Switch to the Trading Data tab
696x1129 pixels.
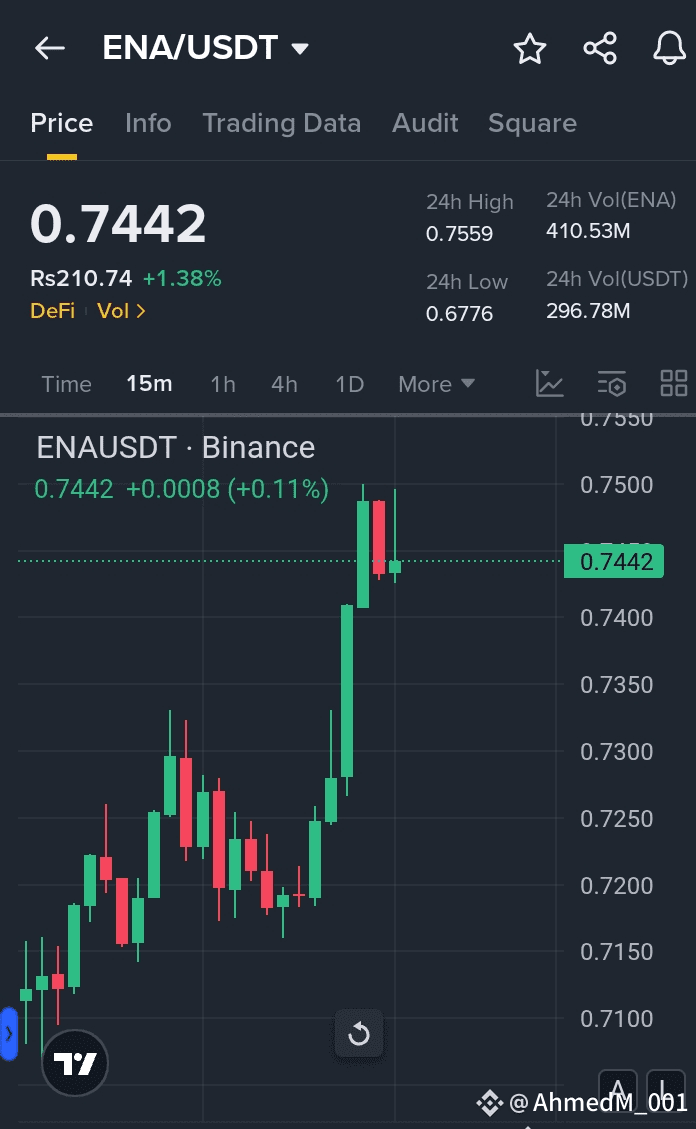[281, 123]
